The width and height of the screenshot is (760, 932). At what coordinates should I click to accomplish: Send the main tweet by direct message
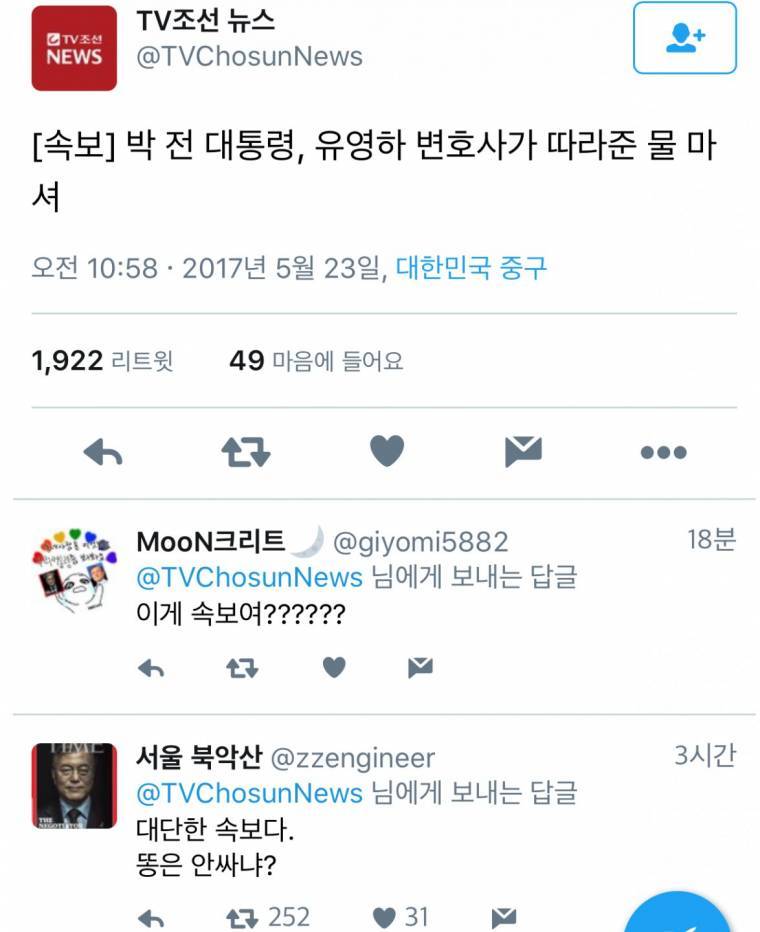click(x=523, y=453)
